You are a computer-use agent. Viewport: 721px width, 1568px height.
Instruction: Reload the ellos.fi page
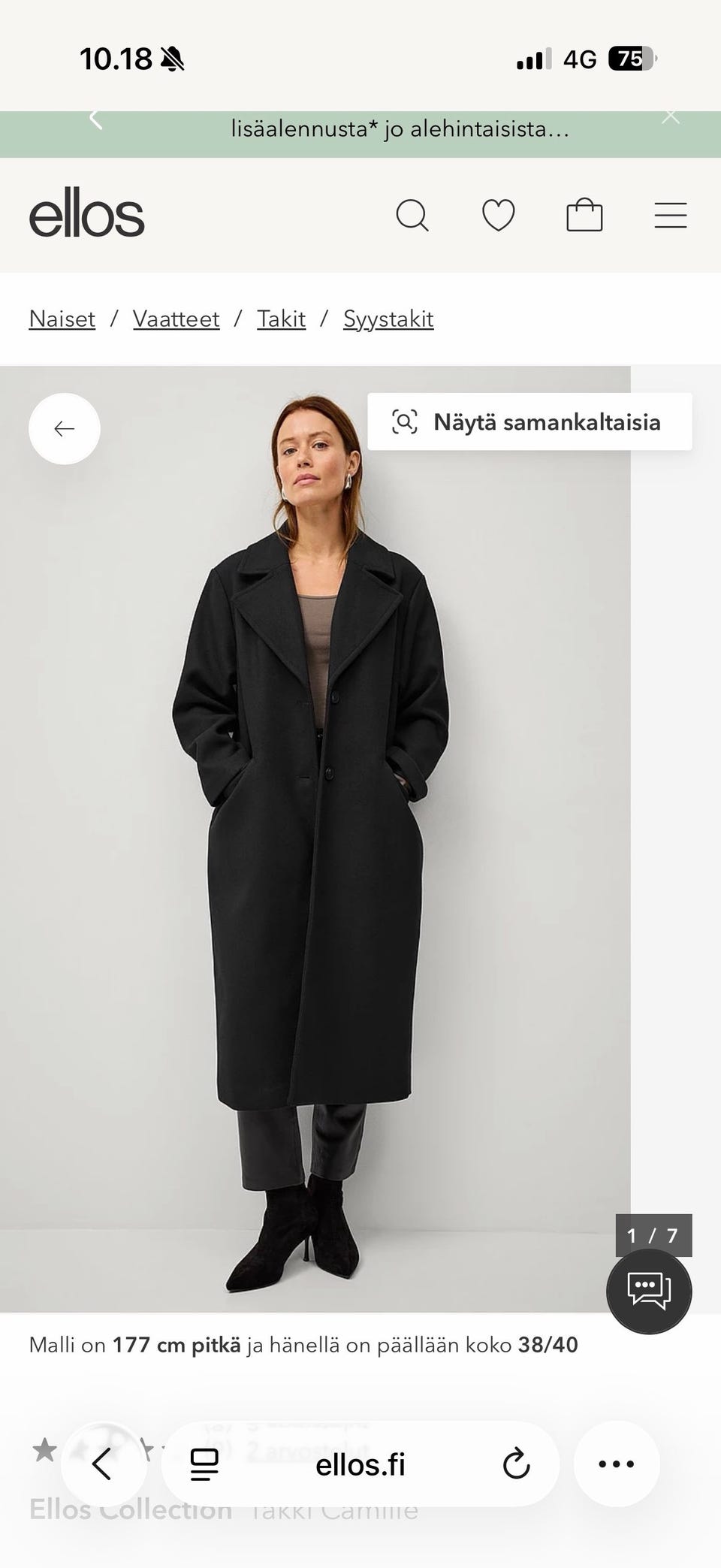516,1464
